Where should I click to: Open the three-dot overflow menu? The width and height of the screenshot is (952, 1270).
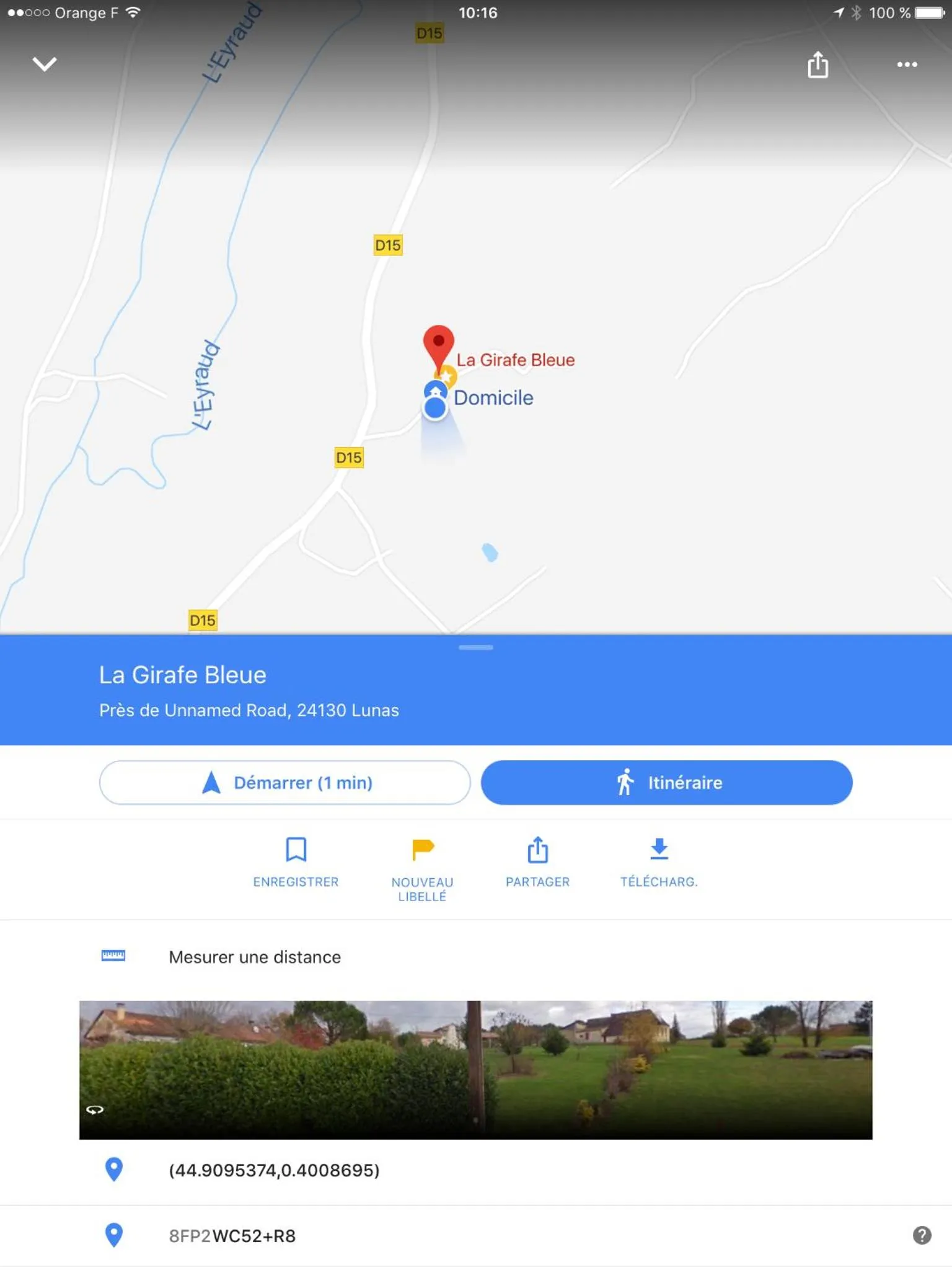(x=907, y=64)
